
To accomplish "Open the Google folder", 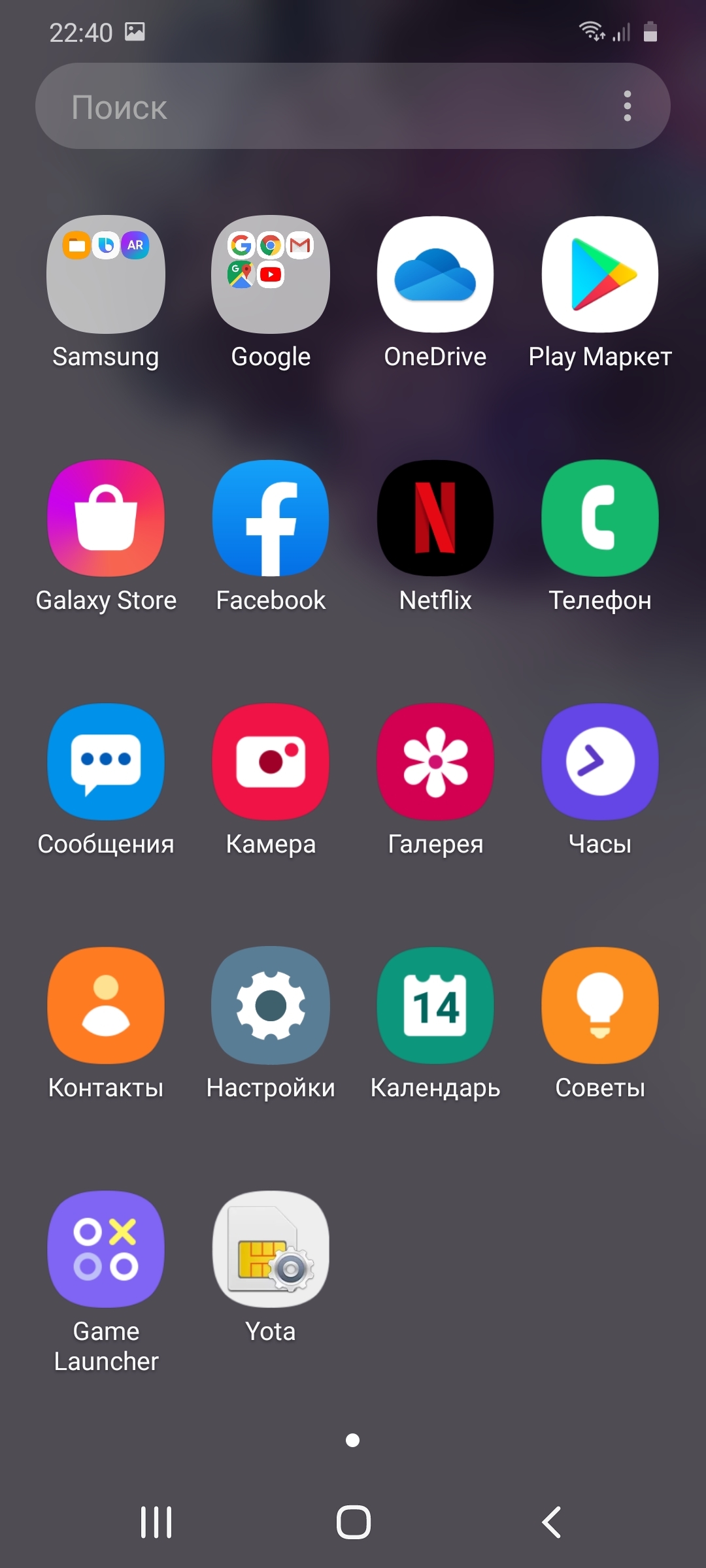I will (x=271, y=274).
